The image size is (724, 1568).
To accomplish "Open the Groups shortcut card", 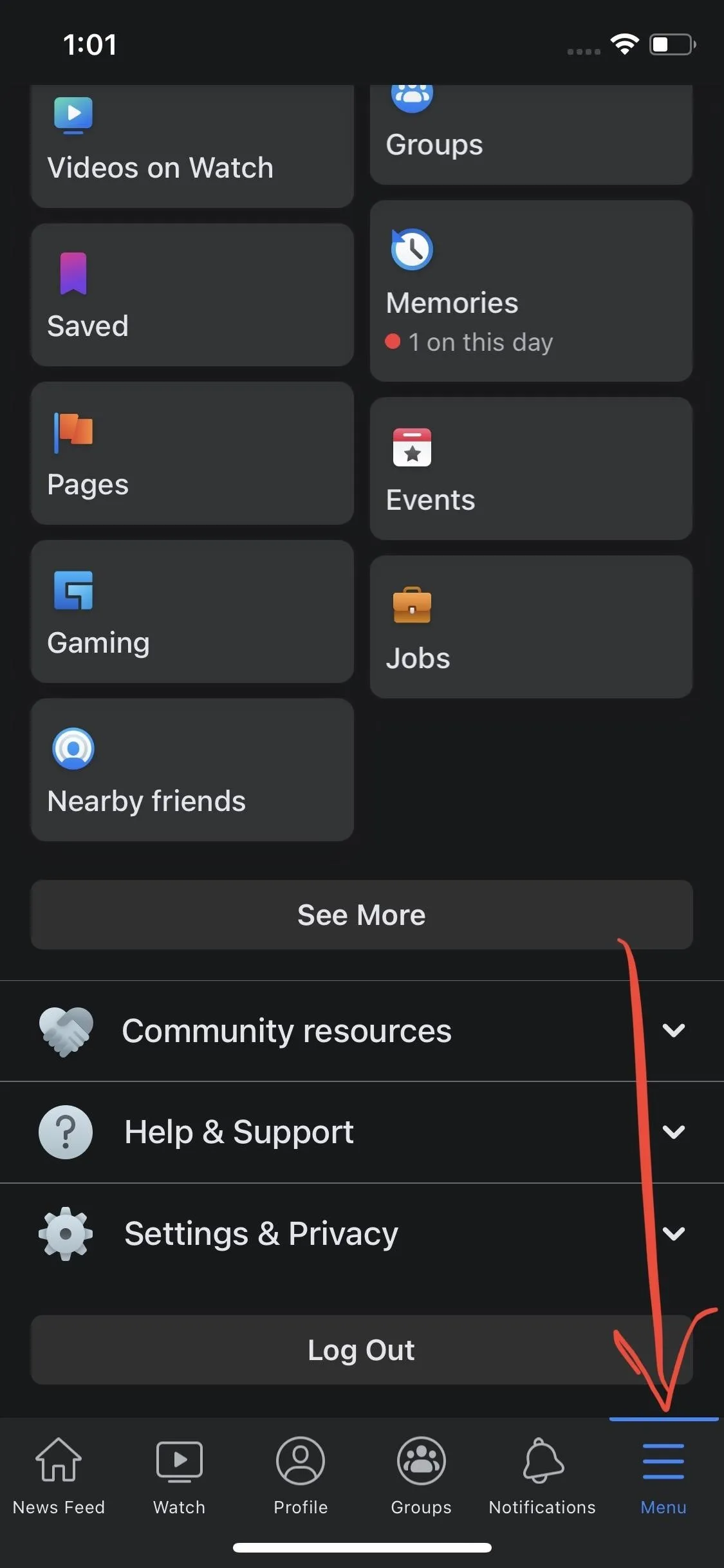I will tap(531, 135).
